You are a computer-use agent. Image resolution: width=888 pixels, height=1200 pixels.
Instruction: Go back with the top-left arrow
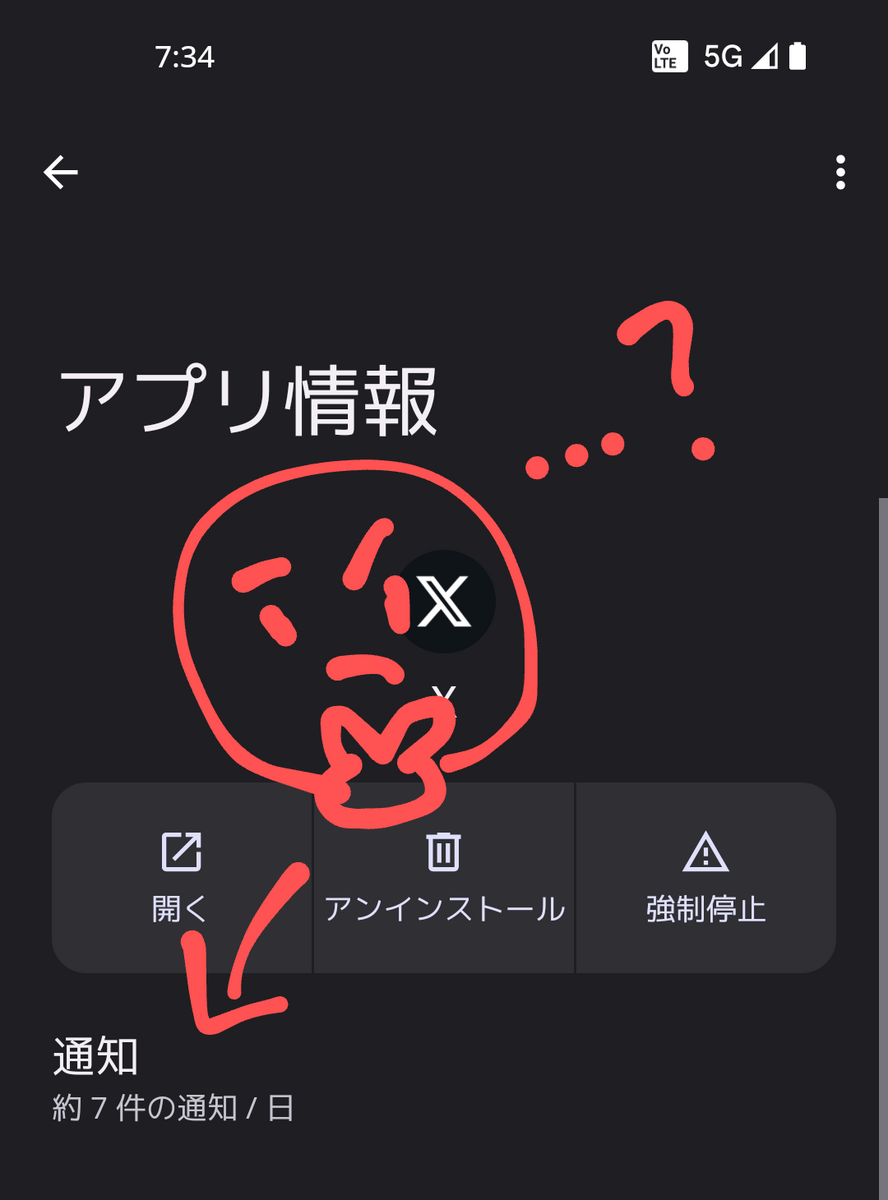coord(60,173)
